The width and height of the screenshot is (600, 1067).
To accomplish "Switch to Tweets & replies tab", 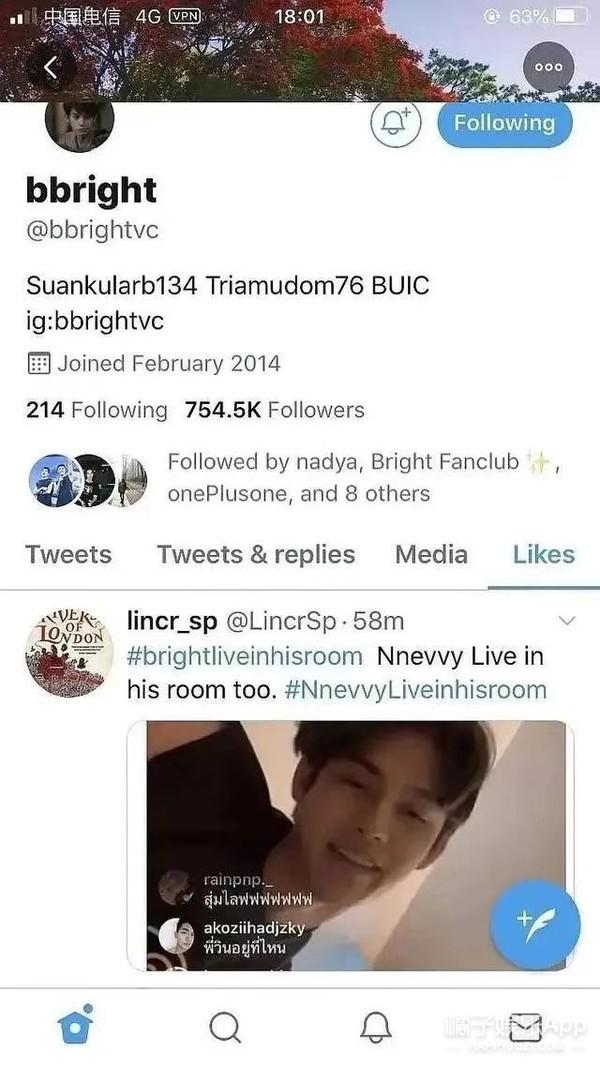I will click(256, 554).
